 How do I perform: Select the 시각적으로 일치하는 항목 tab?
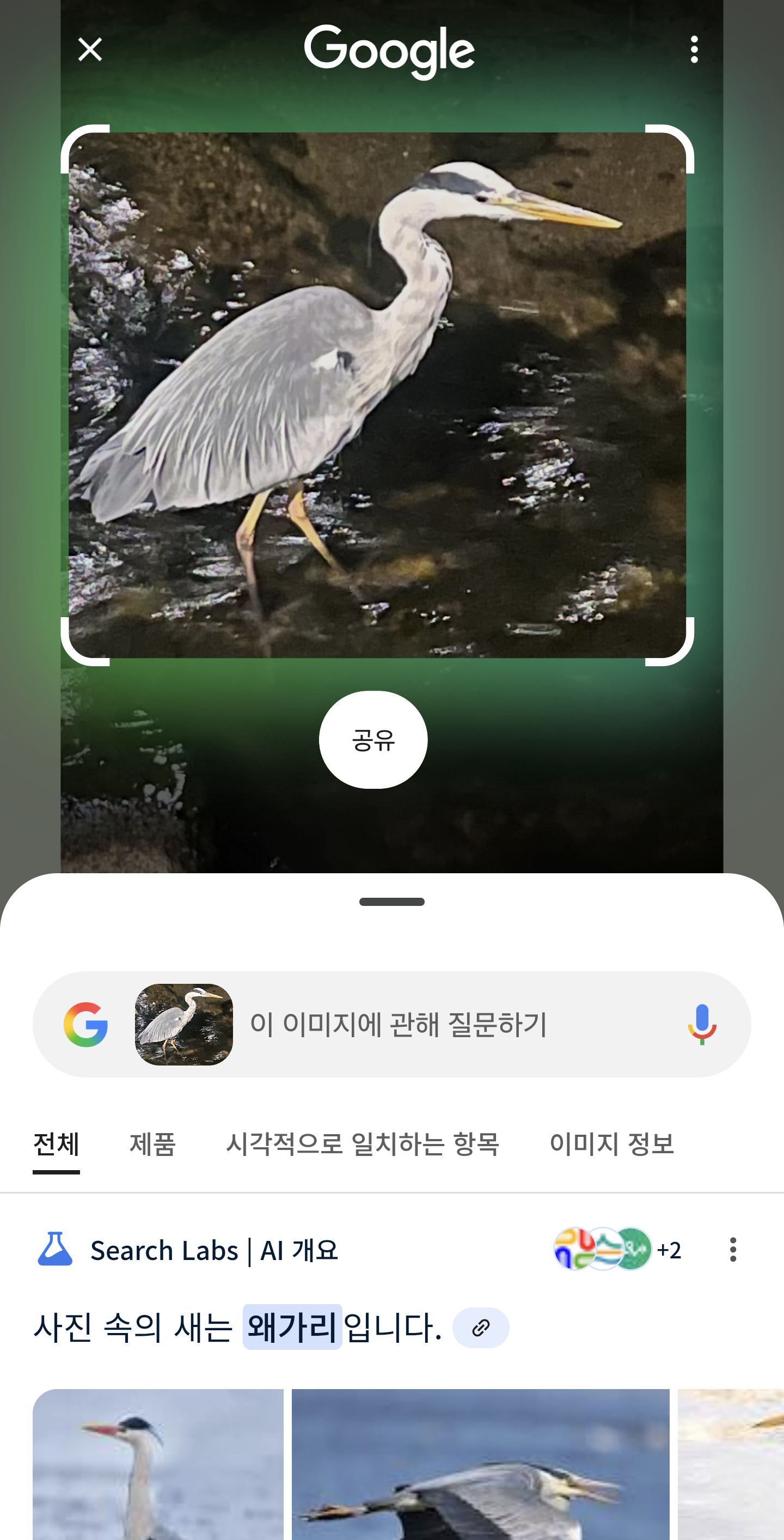point(362,1144)
